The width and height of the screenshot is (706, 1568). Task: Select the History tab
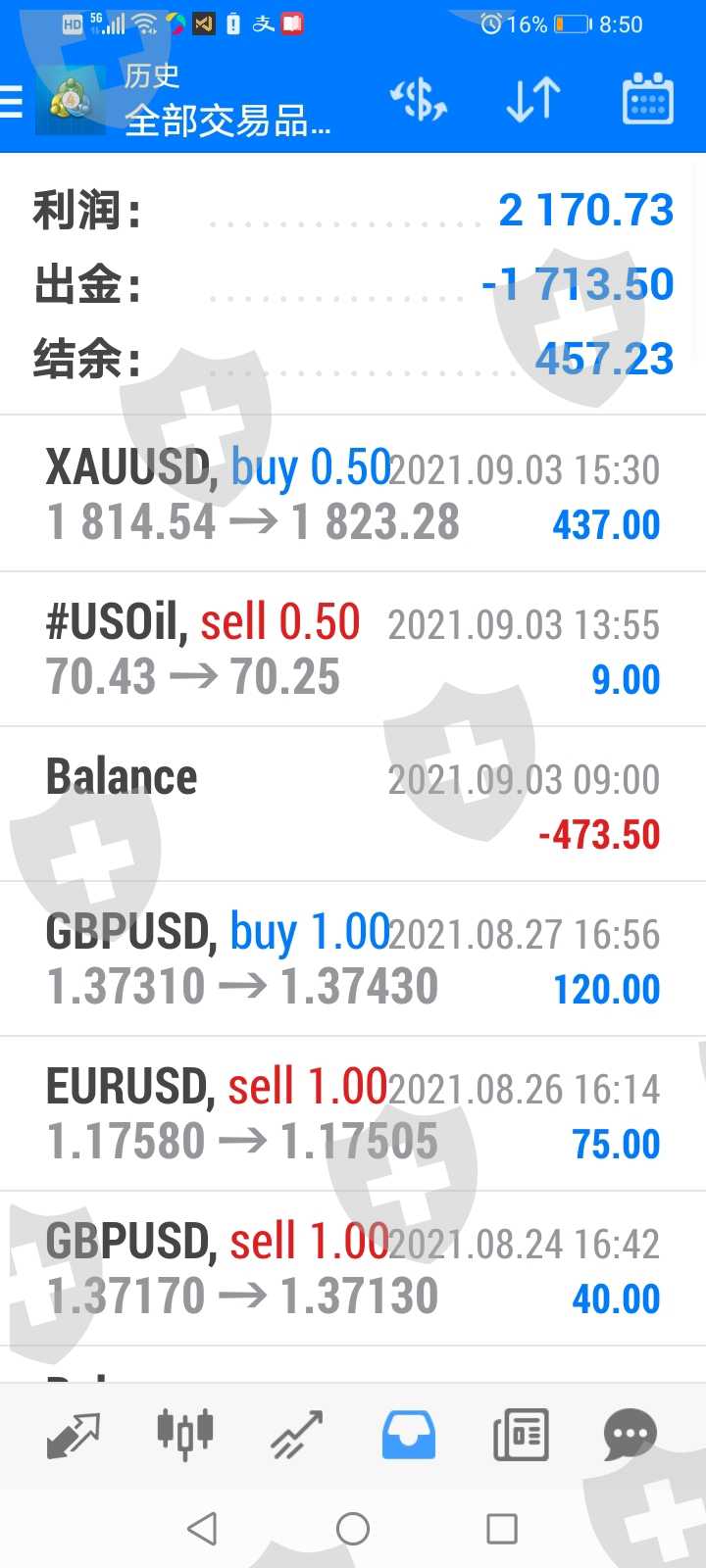point(408,1436)
